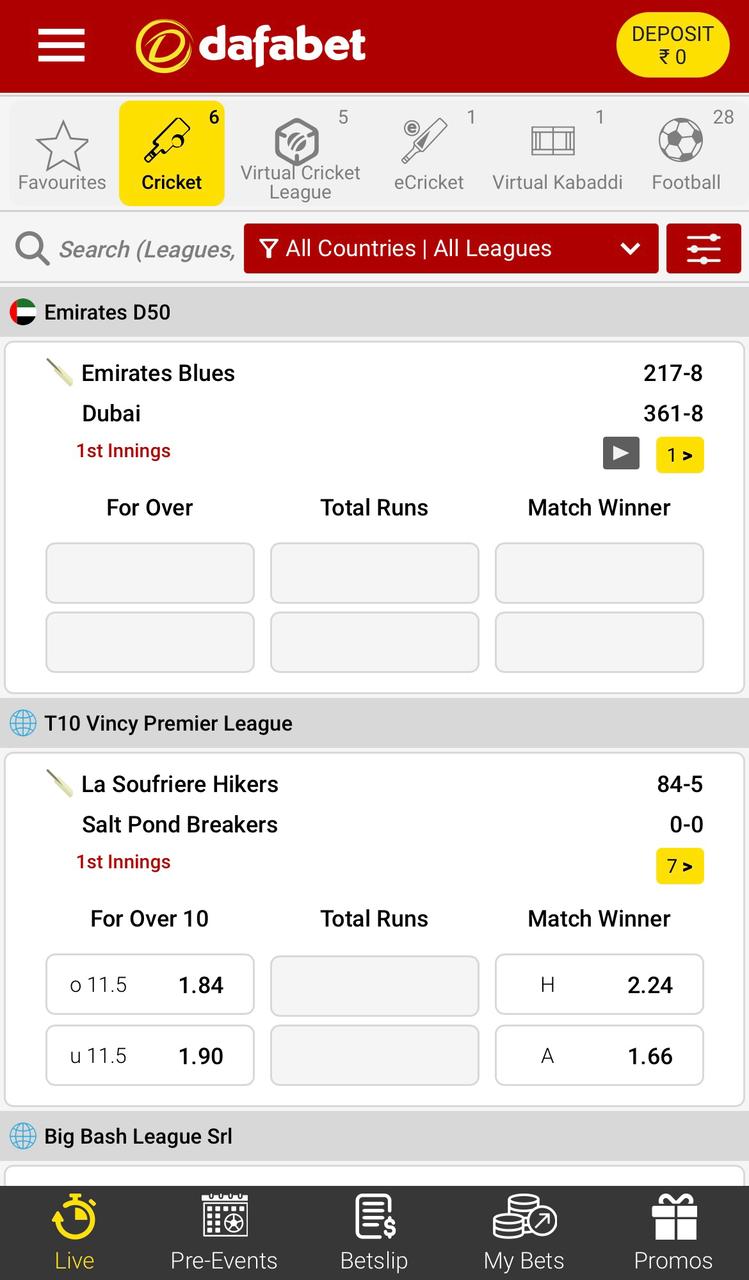Open the filter settings sliders
Screen dimensions: 749x1280
coord(703,249)
